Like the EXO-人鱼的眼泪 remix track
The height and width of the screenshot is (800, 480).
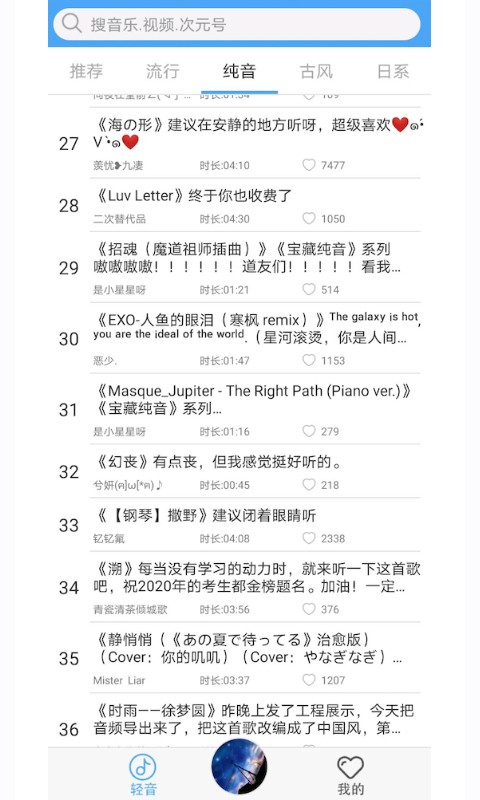point(309,360)
